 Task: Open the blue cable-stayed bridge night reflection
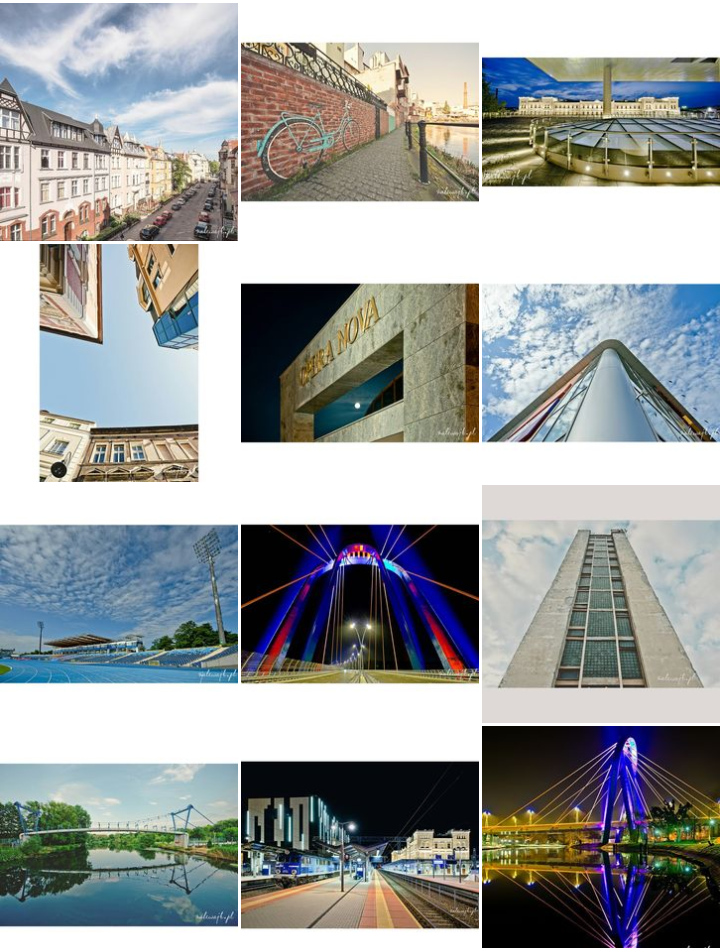click(x=600, y=836)
